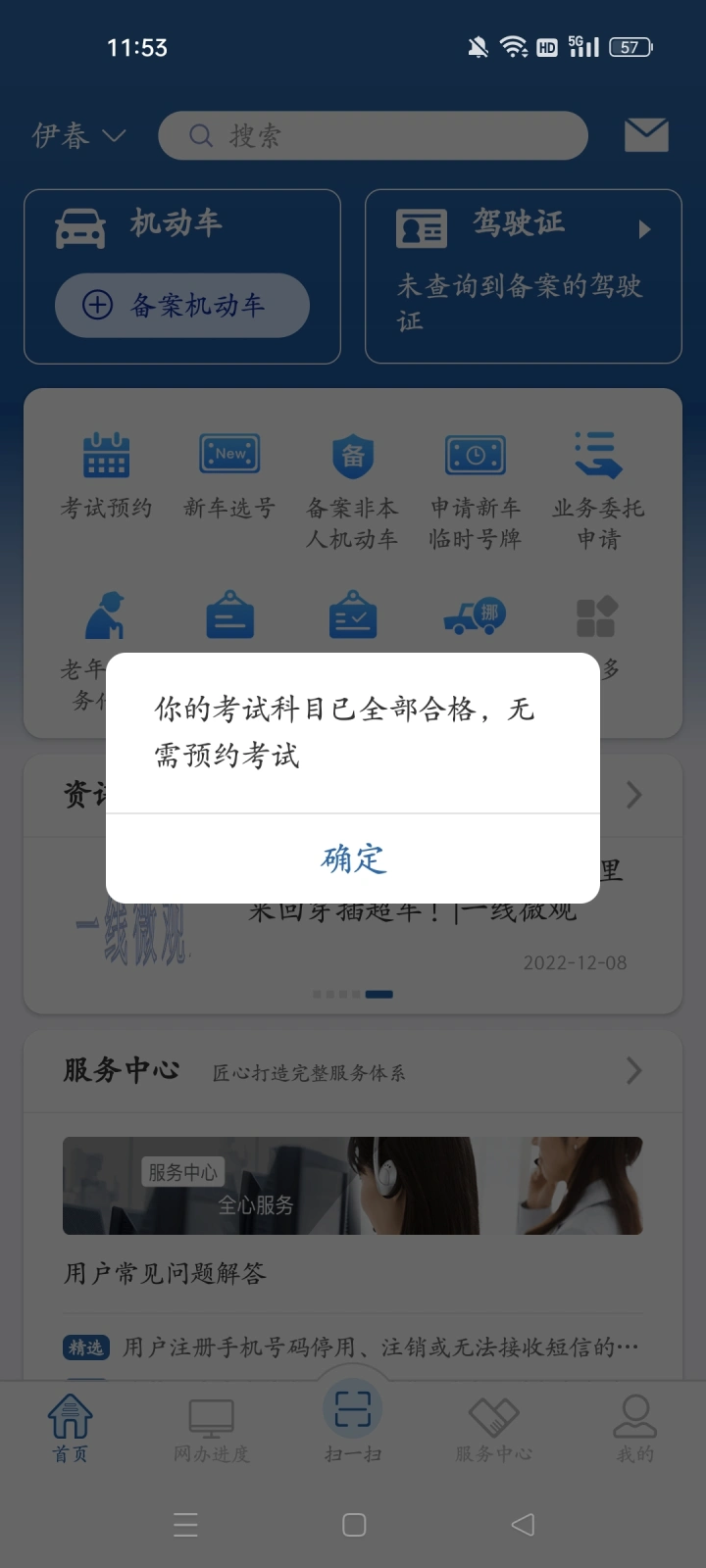Image resolution: width=706 pixels, height=1568 pixels.
Task: Open the 扫一扫 scanner
Action: coord(353,1424)
